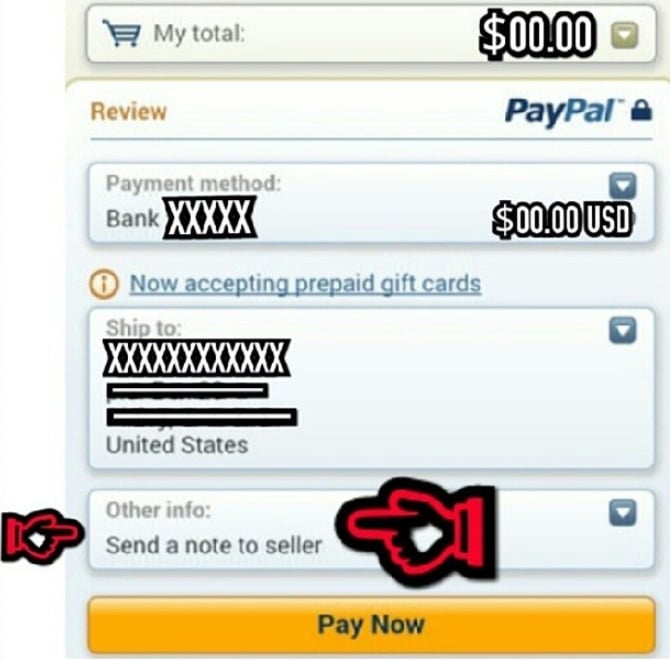
Task: Expand the Ship to address section
Action: click(622, 329)
